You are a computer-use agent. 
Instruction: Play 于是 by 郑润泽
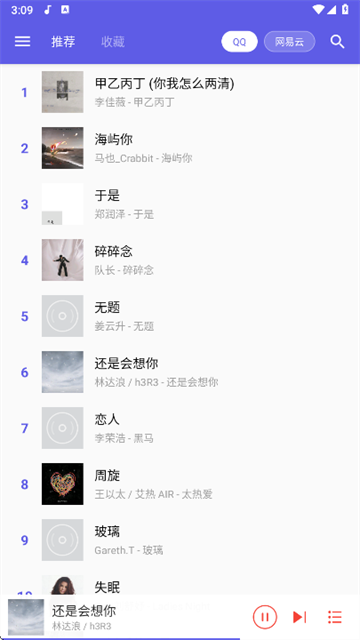click(180, 204)
